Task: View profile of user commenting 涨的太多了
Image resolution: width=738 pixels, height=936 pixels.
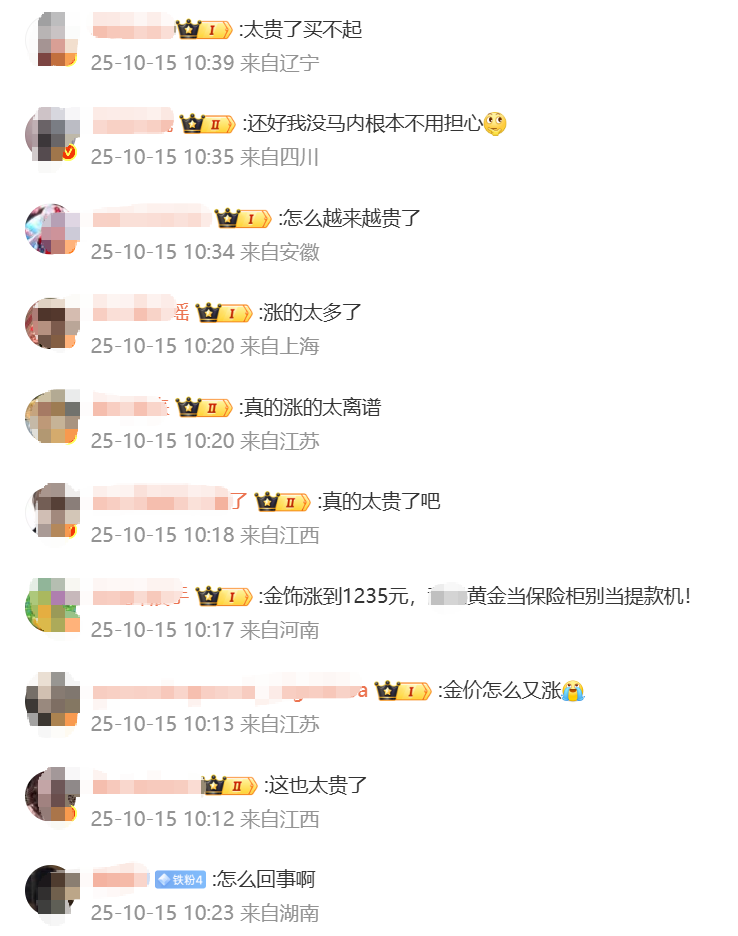Action: [x=51, y=323]
